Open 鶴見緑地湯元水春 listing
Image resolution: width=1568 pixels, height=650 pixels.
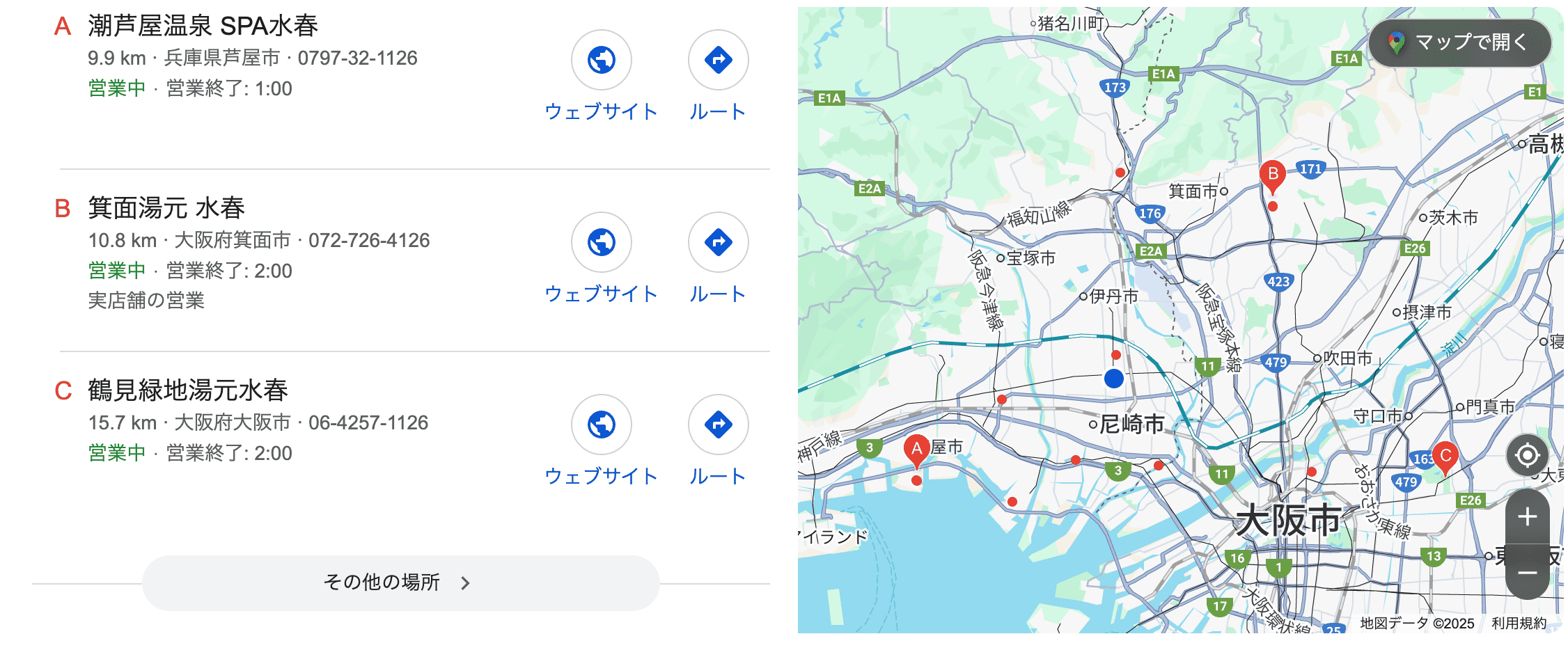click(187, 390)
